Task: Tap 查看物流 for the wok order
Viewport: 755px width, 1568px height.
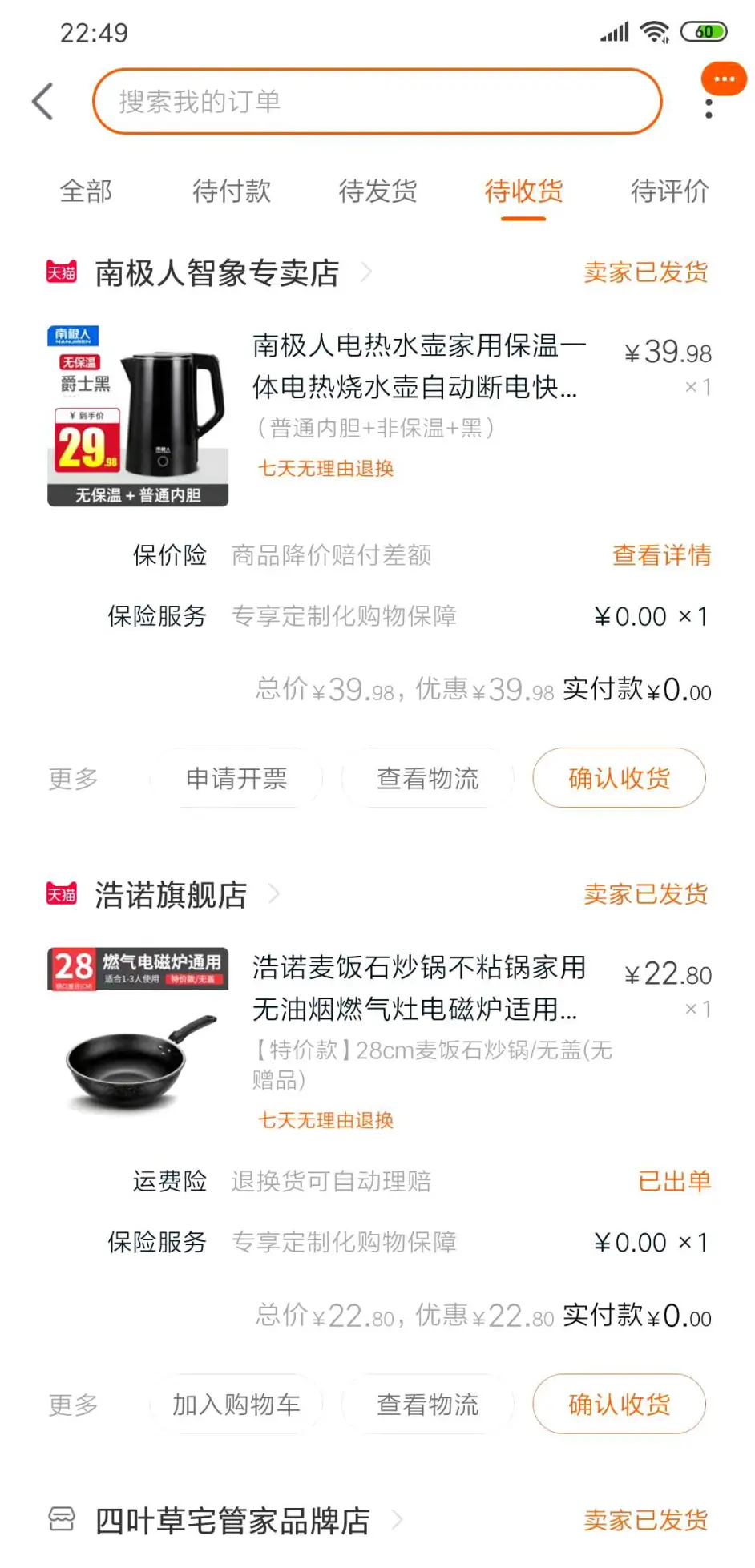Action: point(428,1404)
